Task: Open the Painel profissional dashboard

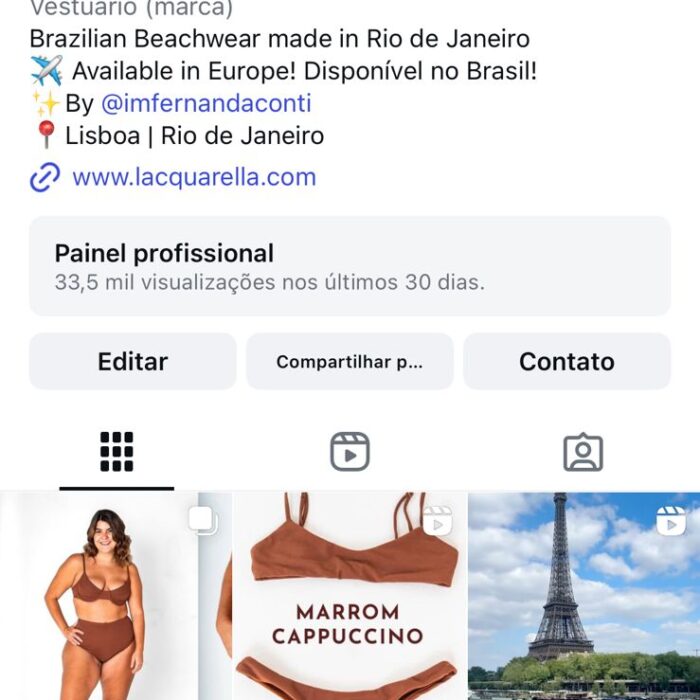Action: pos(349,267)
